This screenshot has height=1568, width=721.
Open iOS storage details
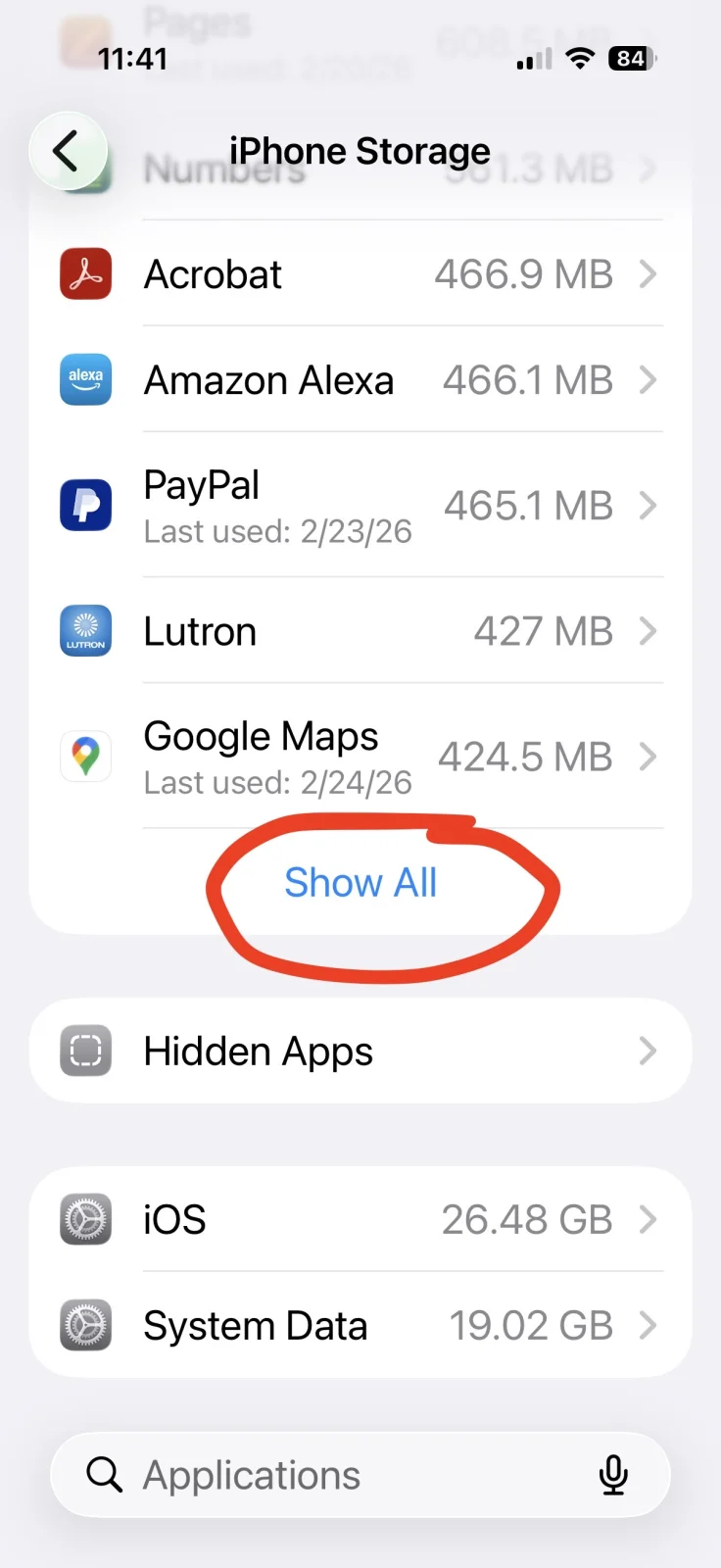(360, 1220)
